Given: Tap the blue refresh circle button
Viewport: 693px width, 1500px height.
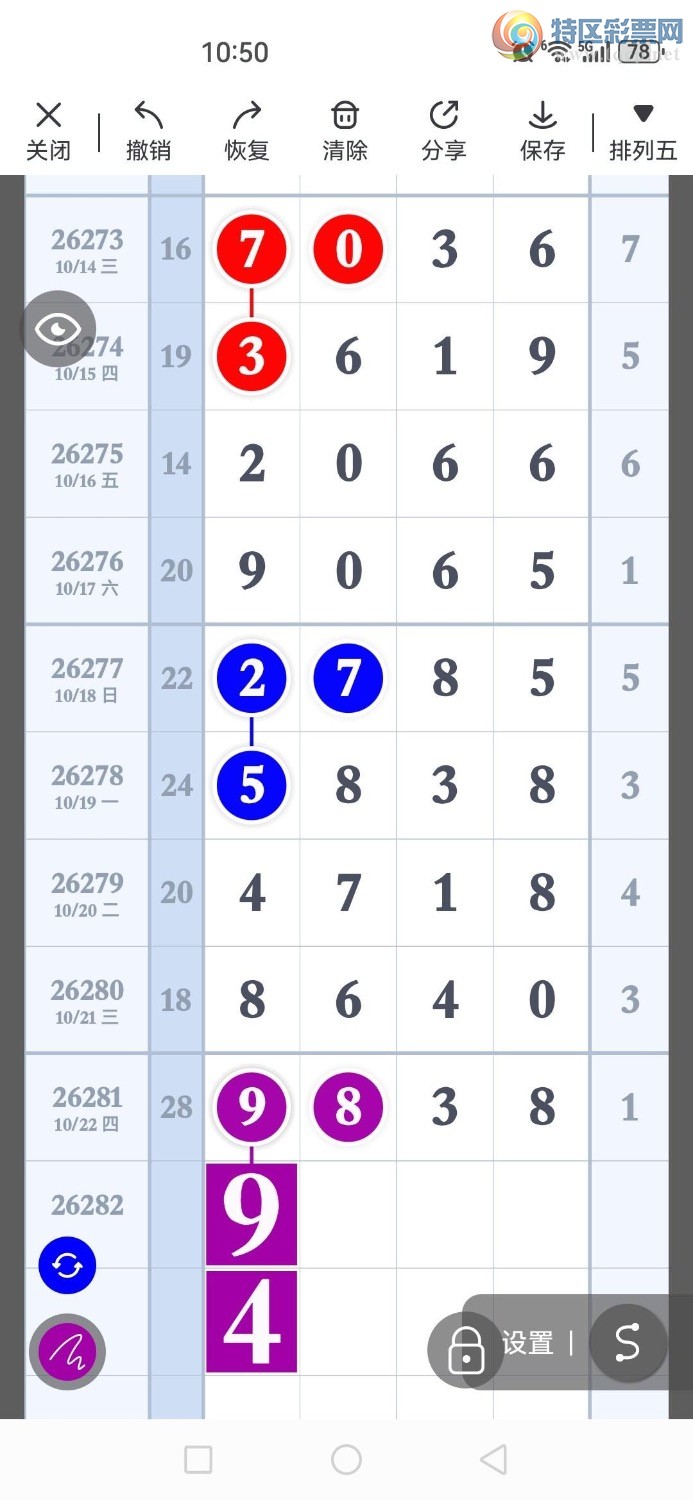Looking at the screenshot, I should click(x=67, y=1266).
